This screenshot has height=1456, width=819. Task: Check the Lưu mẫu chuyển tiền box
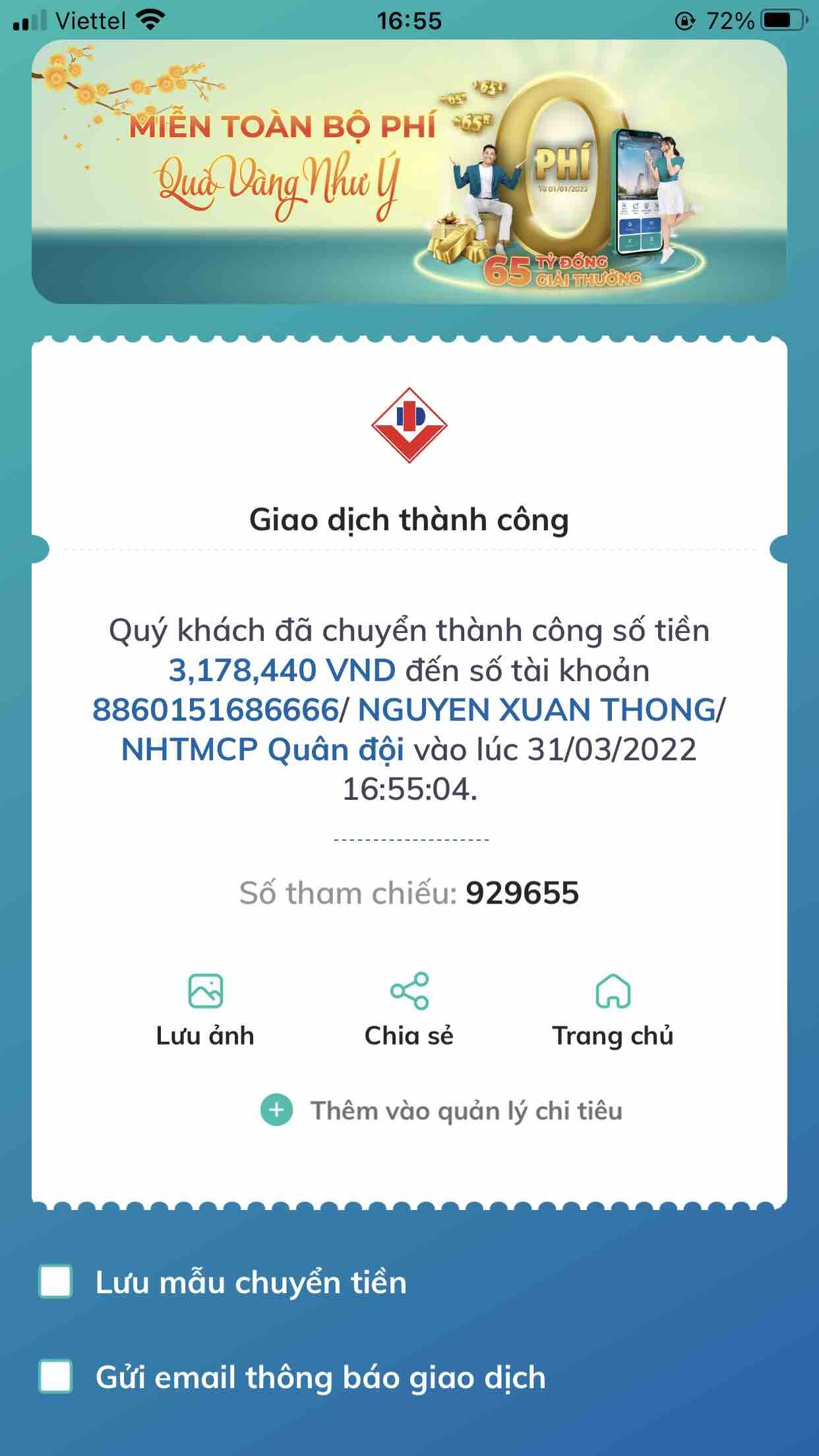click(56, 1283)
